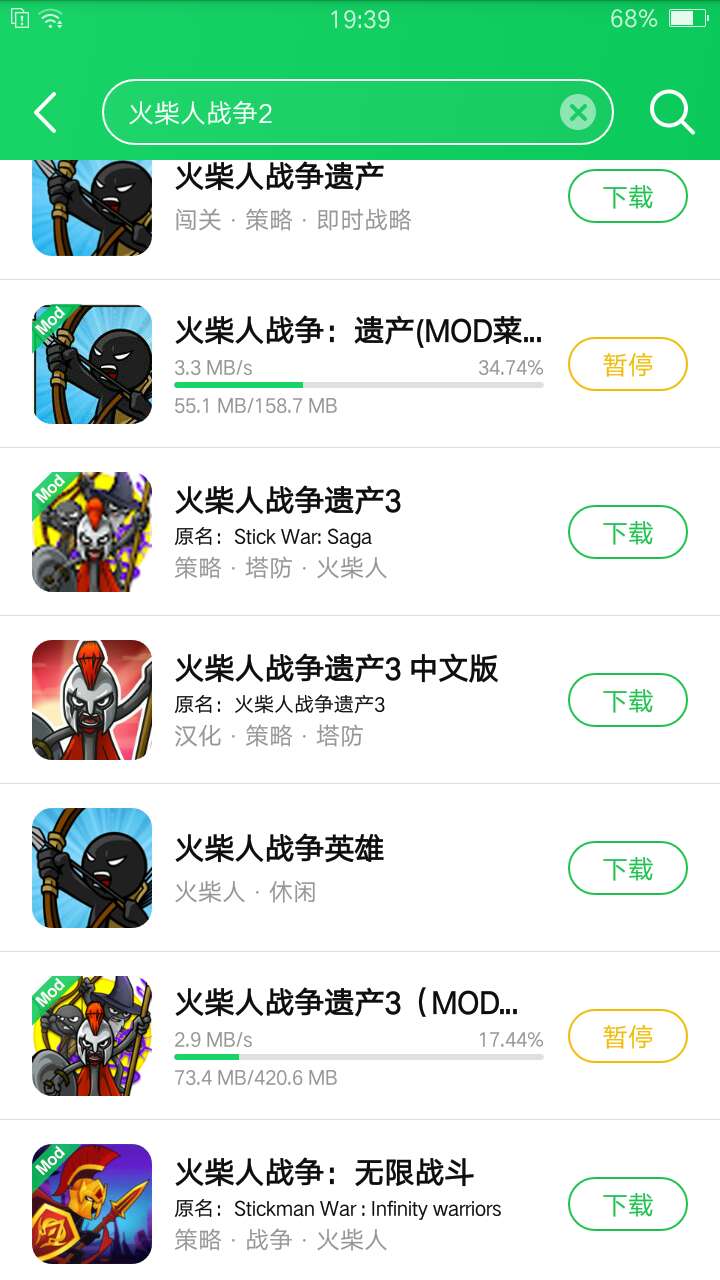The image size is (720, 1280).
Task: Download 火柴人战争遗产 (闯关·策略·即时战略)
Action: (627, 197)
